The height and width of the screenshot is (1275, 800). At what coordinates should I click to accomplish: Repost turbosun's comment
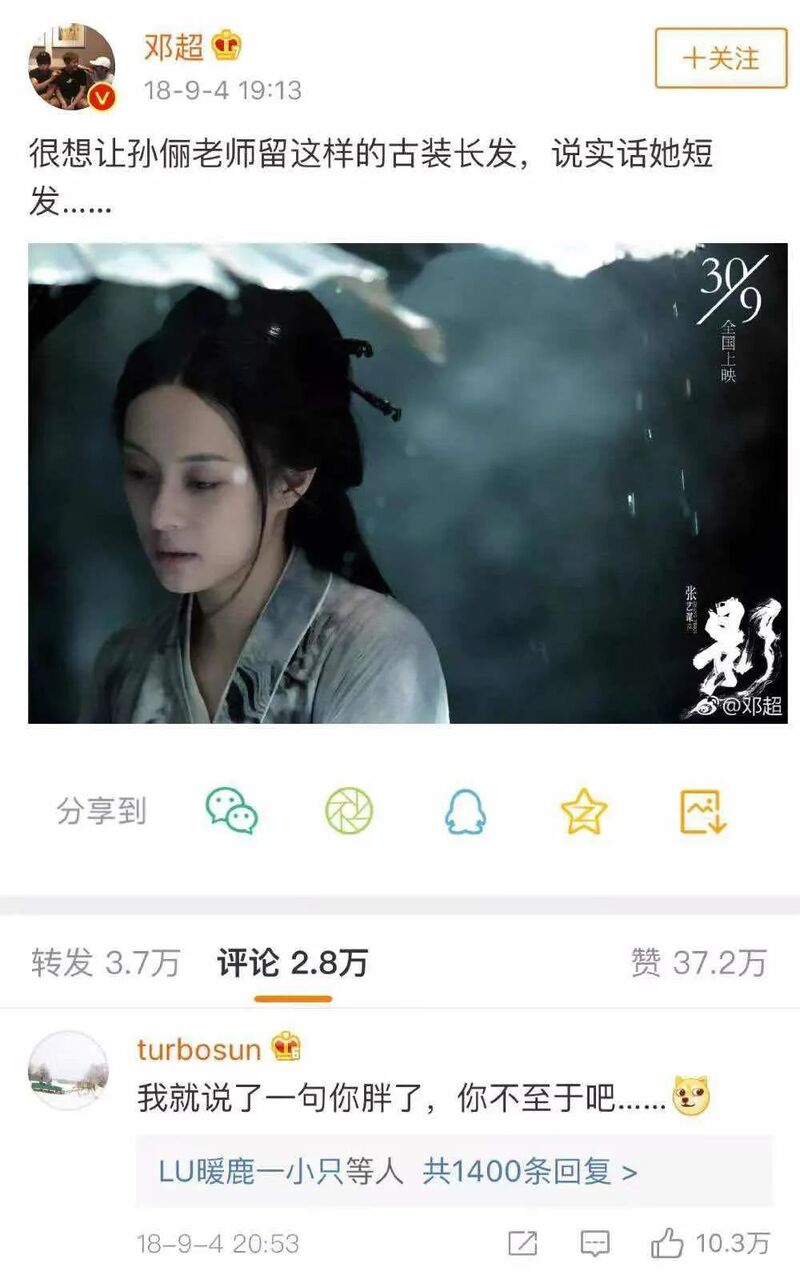click(522, 1243)
